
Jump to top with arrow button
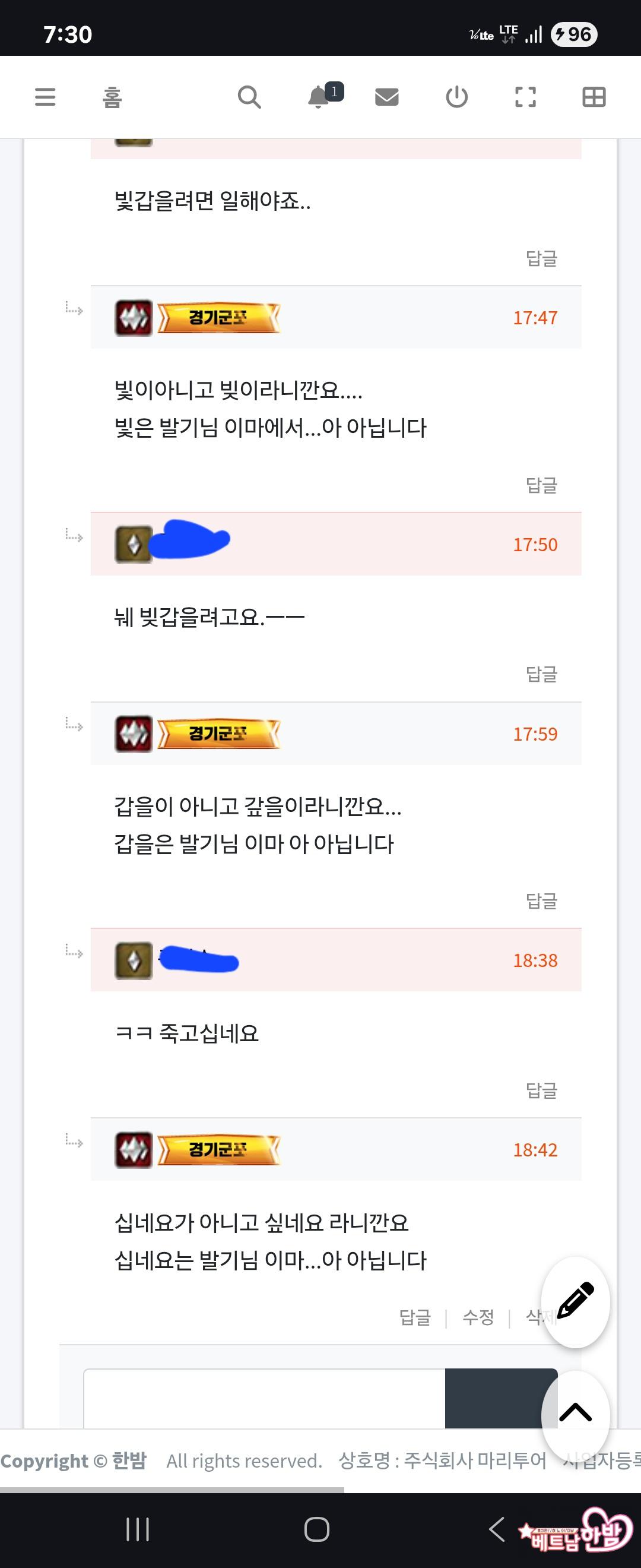coord(575,1412)
